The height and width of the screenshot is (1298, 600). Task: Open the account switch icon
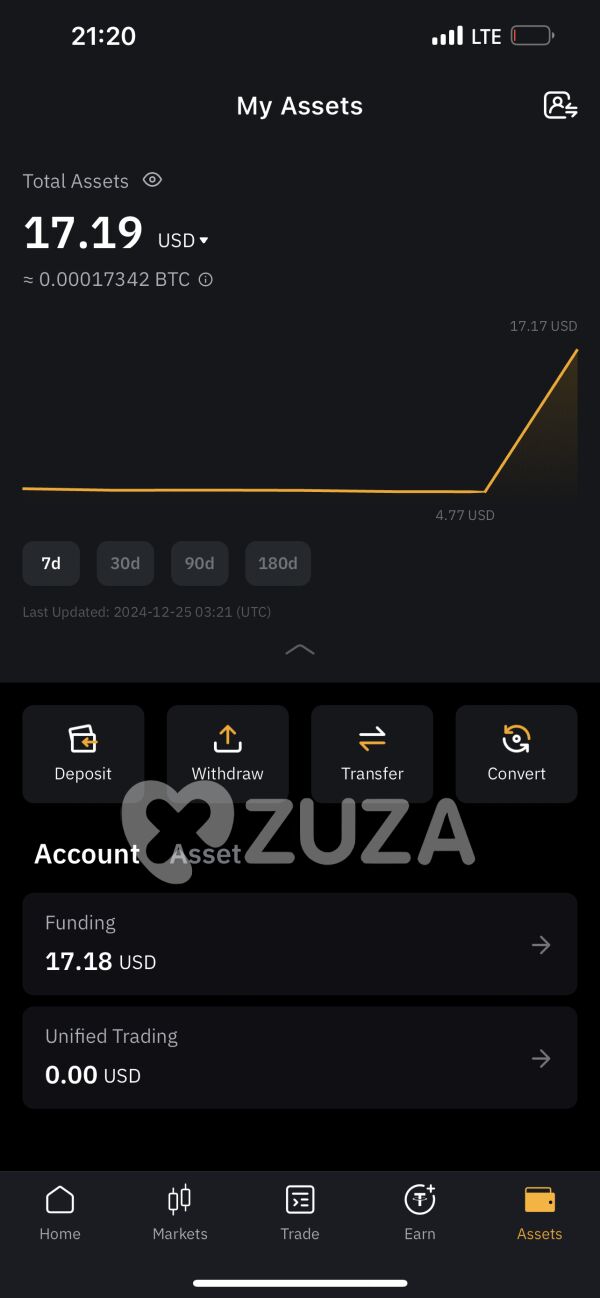(560, 105)
